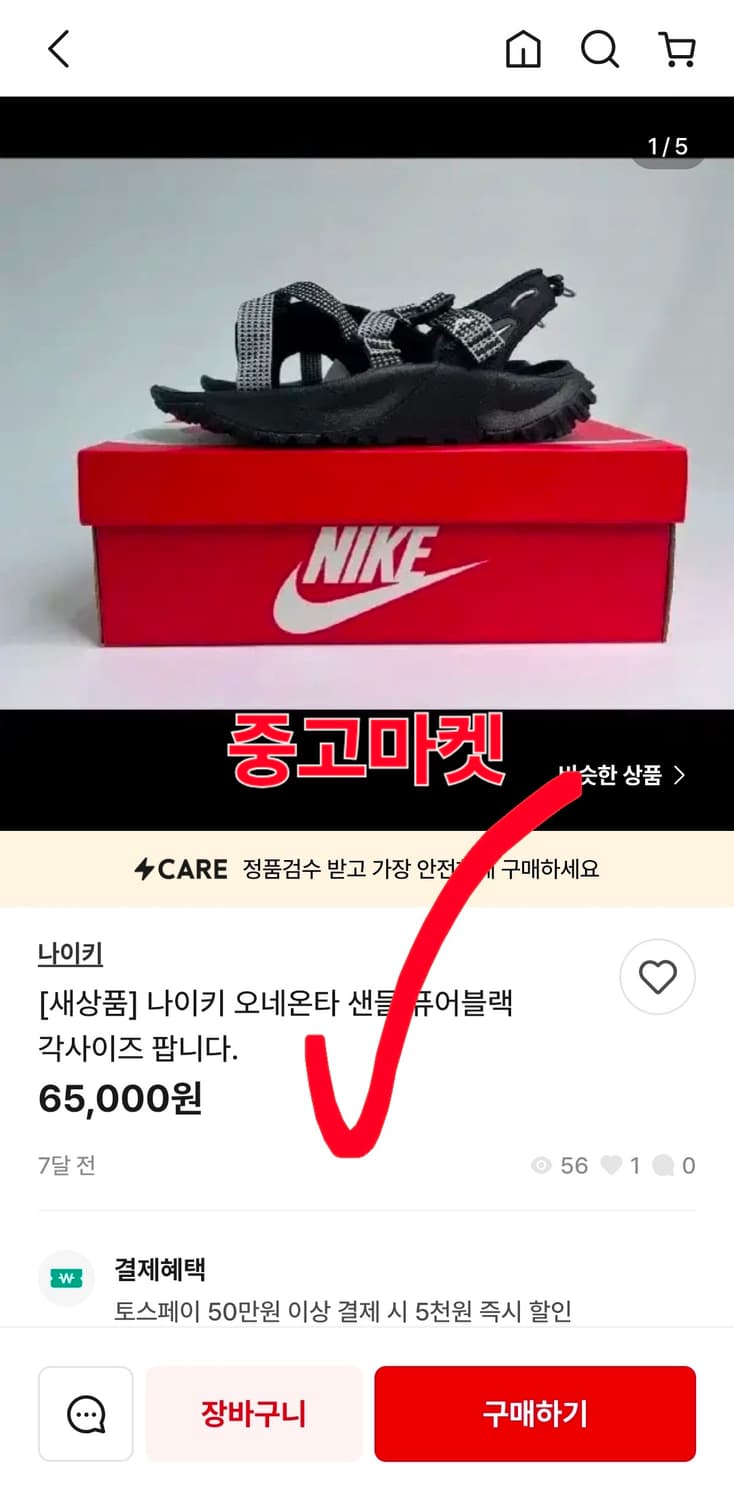Image resolution: width=734 pixels, height=1500 pixels.
Task: Open the shopping cart icon
Action: pyautogui.click(x=677, y=48)
